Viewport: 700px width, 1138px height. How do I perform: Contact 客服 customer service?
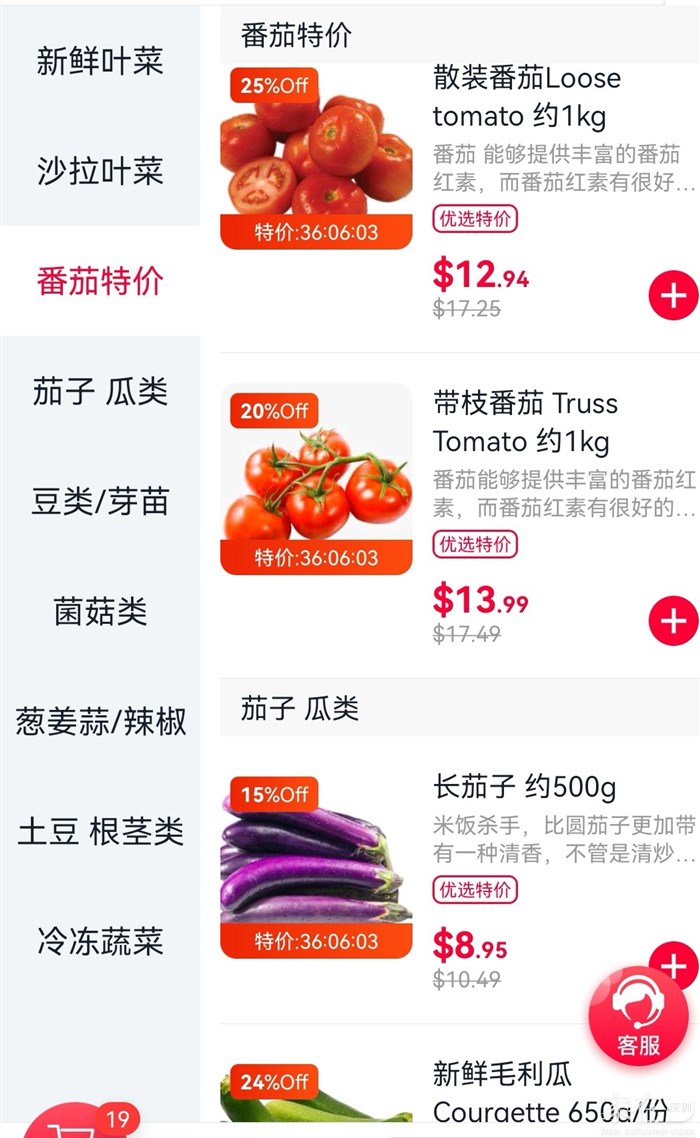click(x=638, y=1018)
